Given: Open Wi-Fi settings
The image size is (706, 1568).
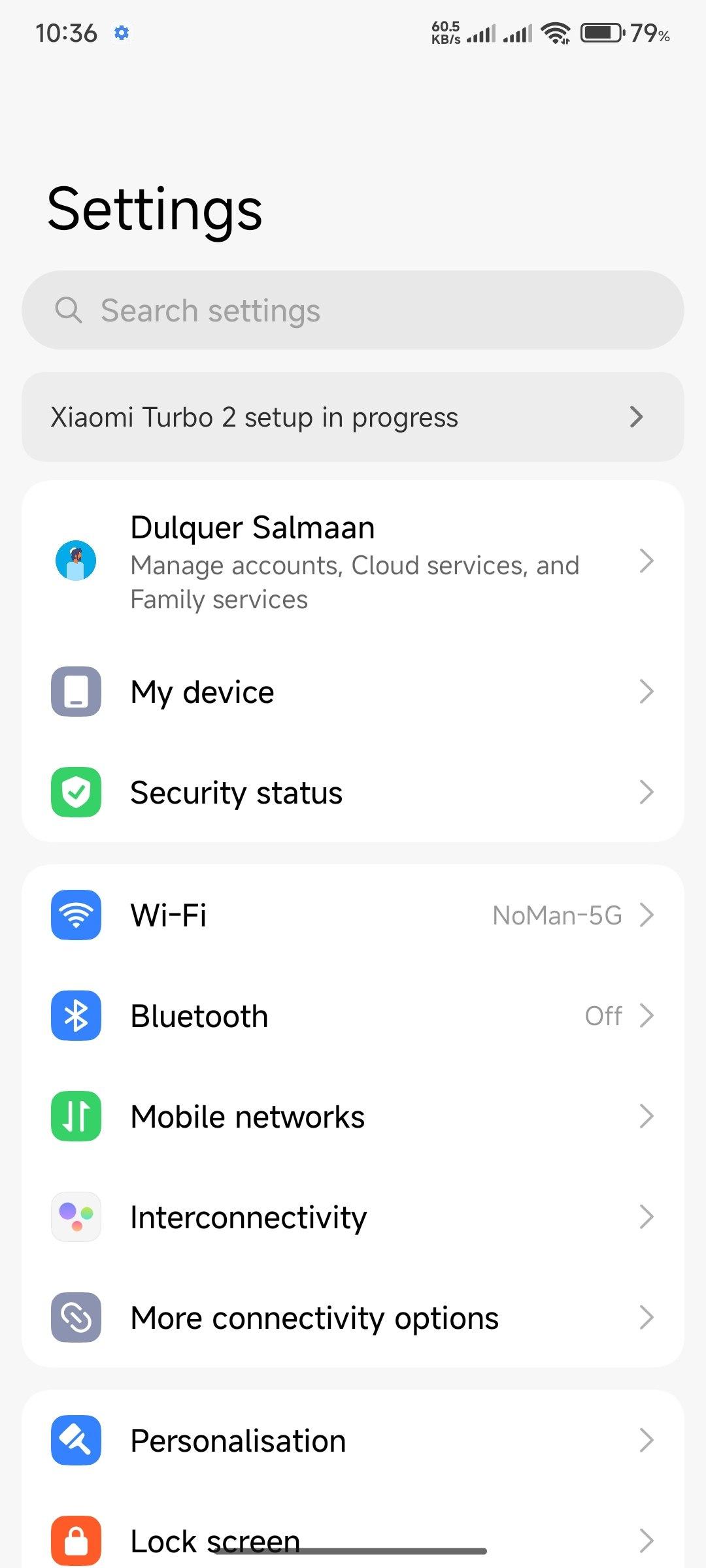Looking at the screenshot, I should coord(353,915).
